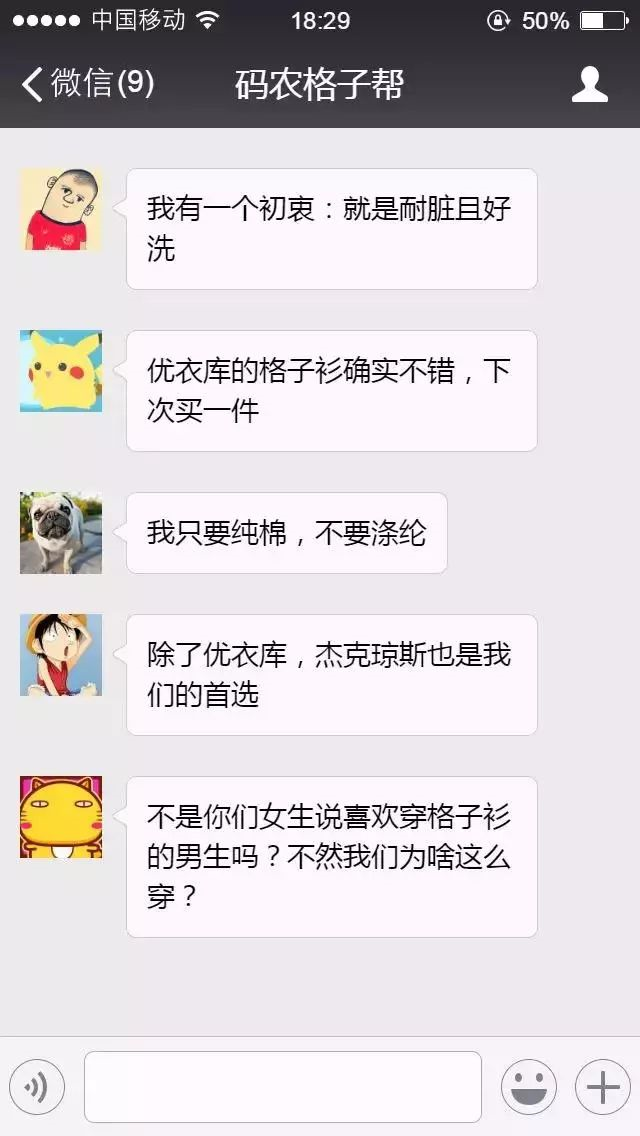This screenshot has height=1136, width=640.
Task: Tap the yellow cat avatar
Action: [61, 817]
